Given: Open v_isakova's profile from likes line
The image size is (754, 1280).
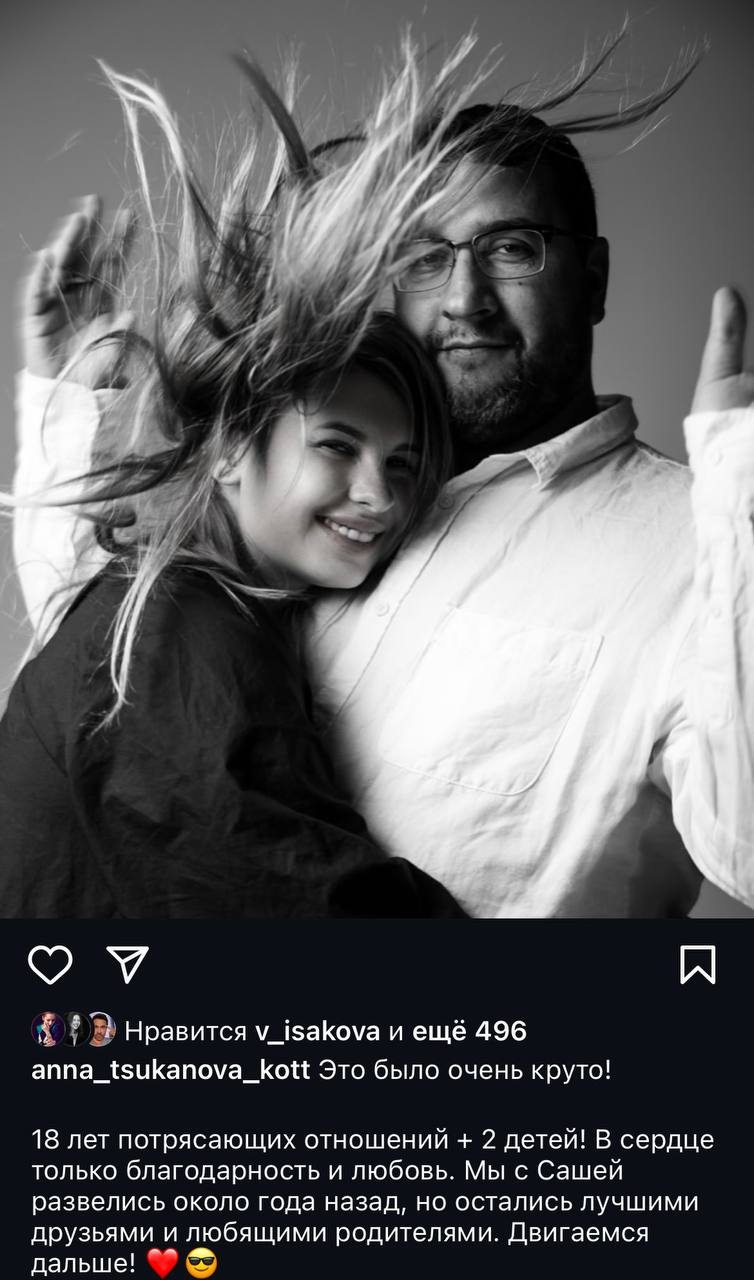Looking at the screenshot, I should pyautogui.click(x=320, y=1030).
